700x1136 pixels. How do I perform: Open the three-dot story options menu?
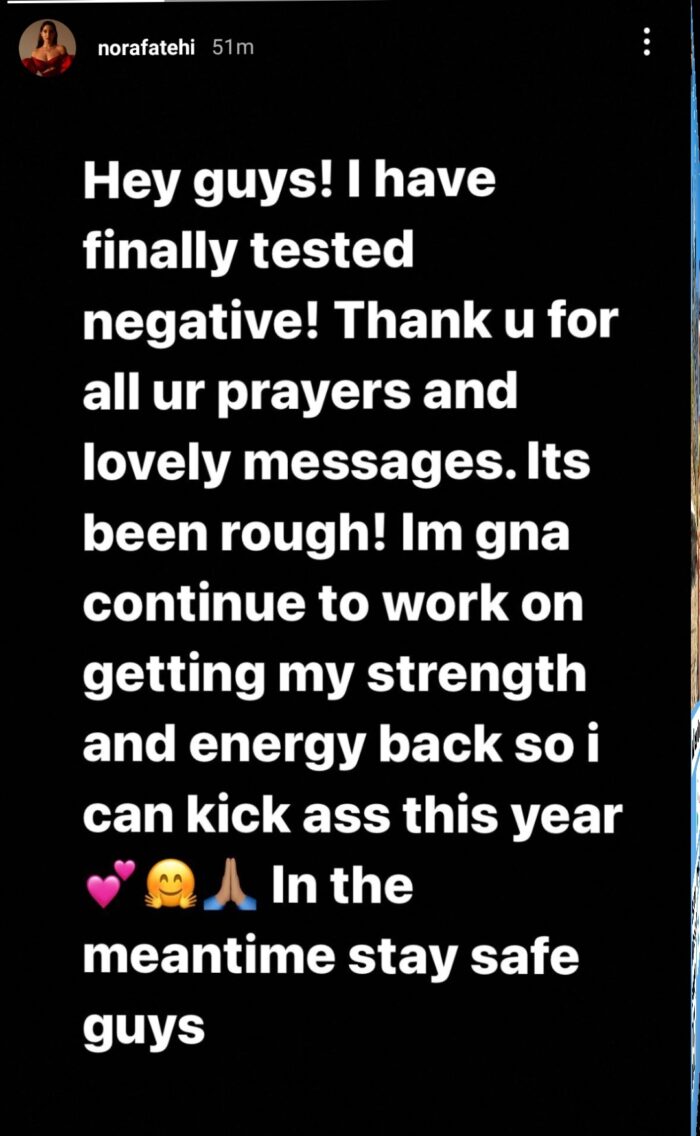[646, 42]
